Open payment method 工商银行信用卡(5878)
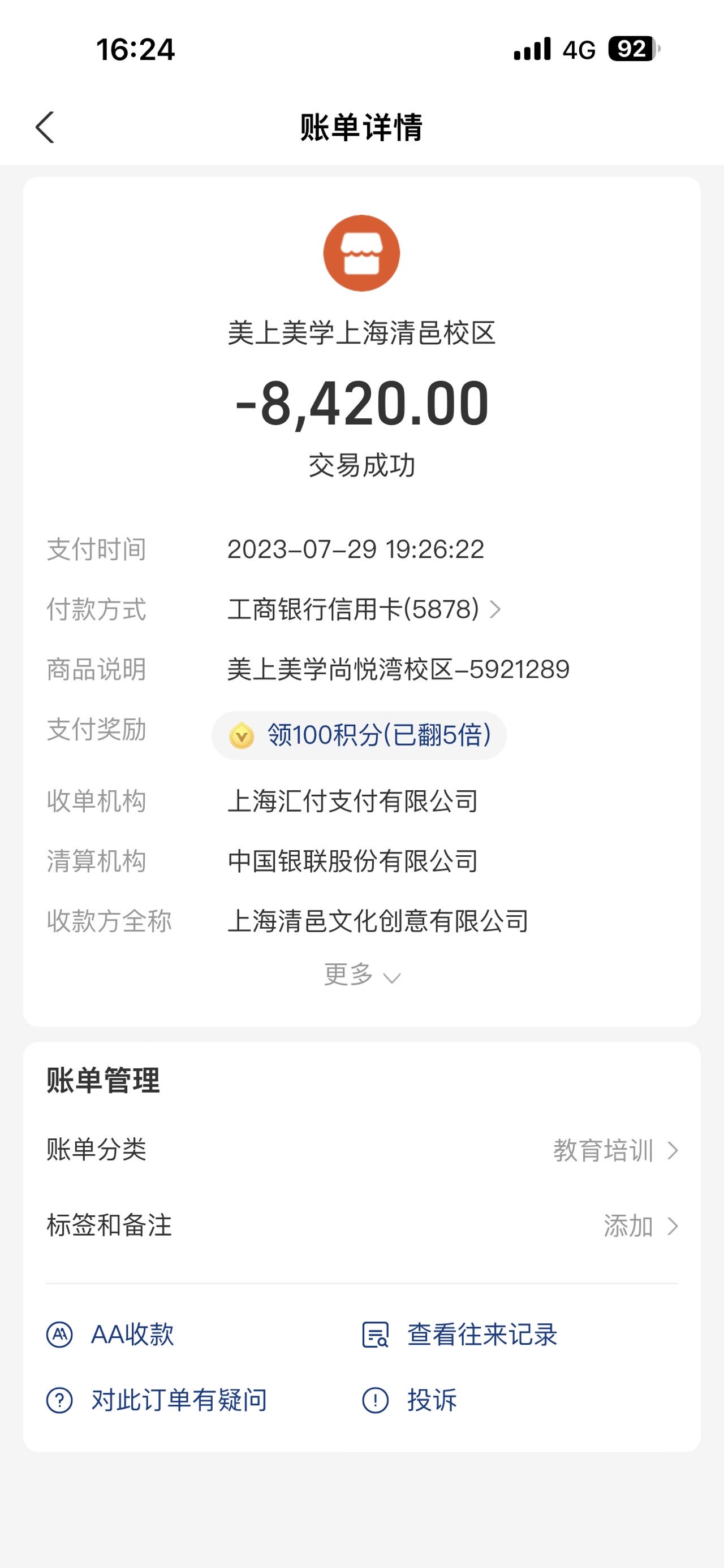This screenshot has width=724, height=1568. tap(364, 609)
